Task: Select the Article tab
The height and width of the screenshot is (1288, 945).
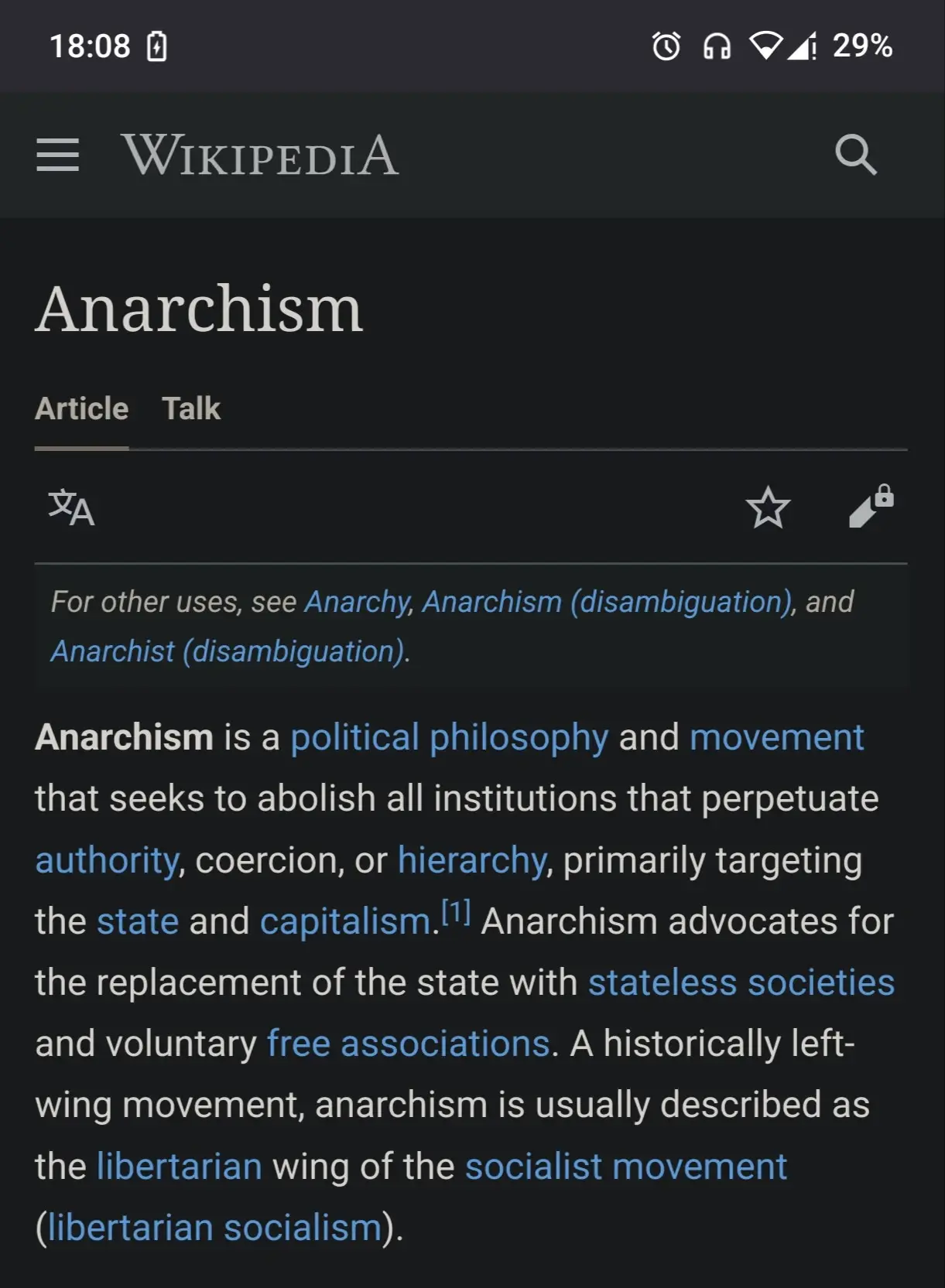Action: click(x=81, y=408)
